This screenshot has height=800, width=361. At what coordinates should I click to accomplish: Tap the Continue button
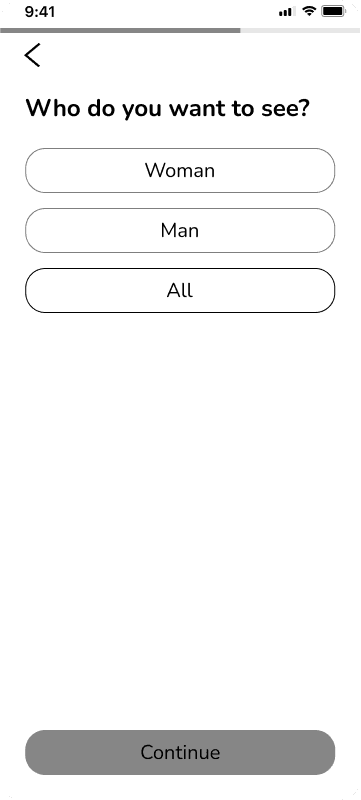click(x=180, y=753)
